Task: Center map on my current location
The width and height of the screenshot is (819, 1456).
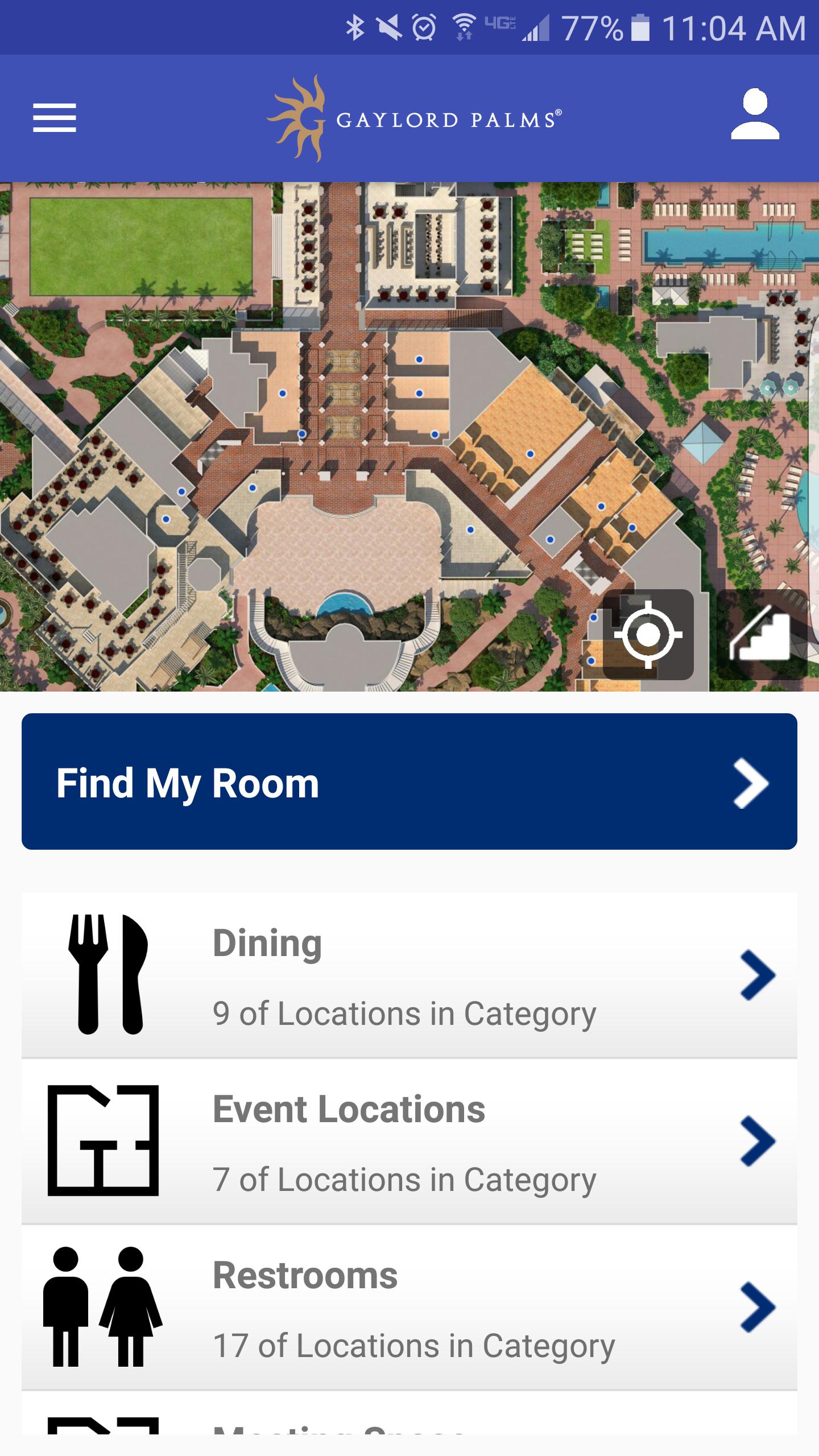Action: tap(648, 634)
